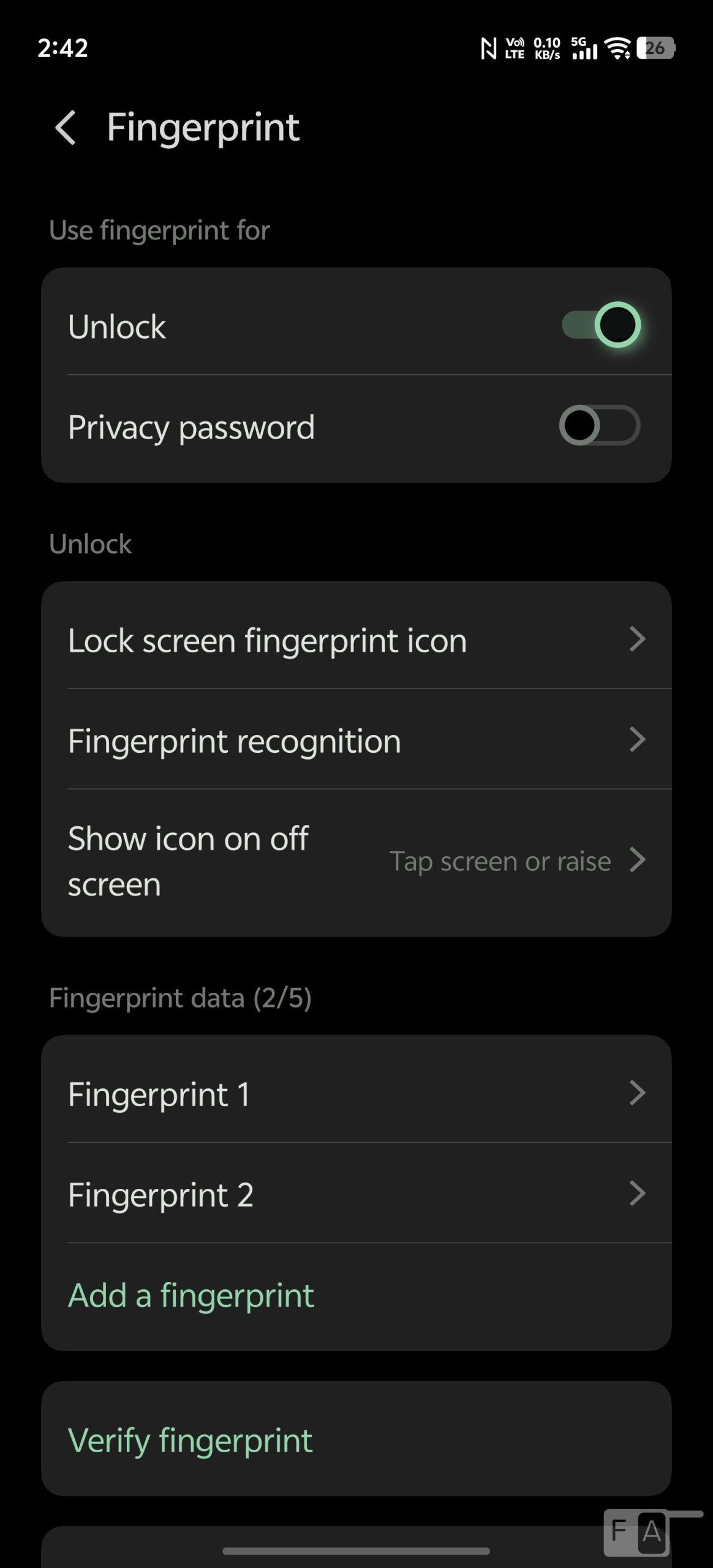The height and width of the screenshot is (1568, 713).
Task: Open Fingerprint 2 details
Action: [x=356, y=1194]
